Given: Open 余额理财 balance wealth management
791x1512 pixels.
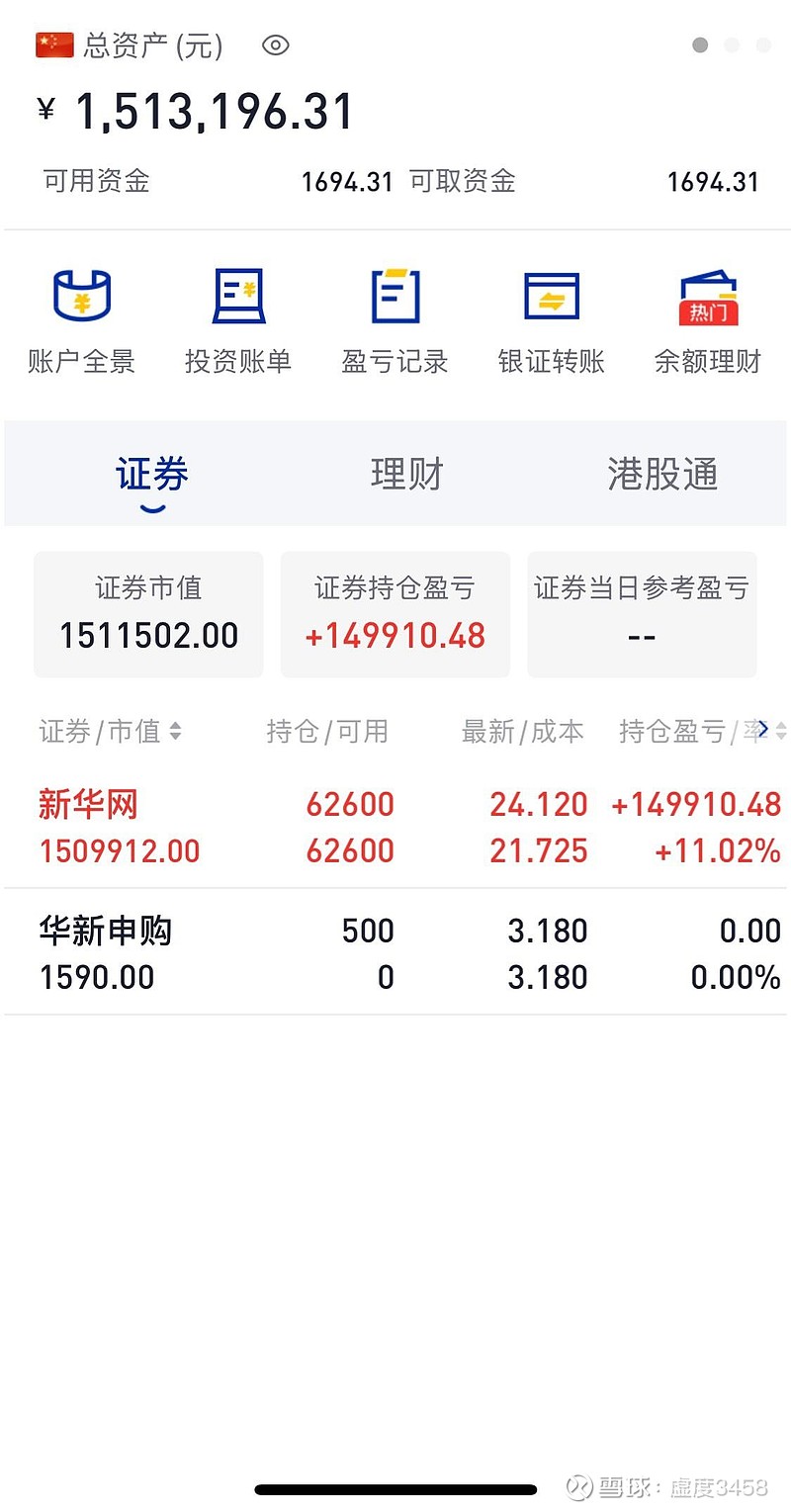Looking at the screenshot, I should tap(708, 320).
